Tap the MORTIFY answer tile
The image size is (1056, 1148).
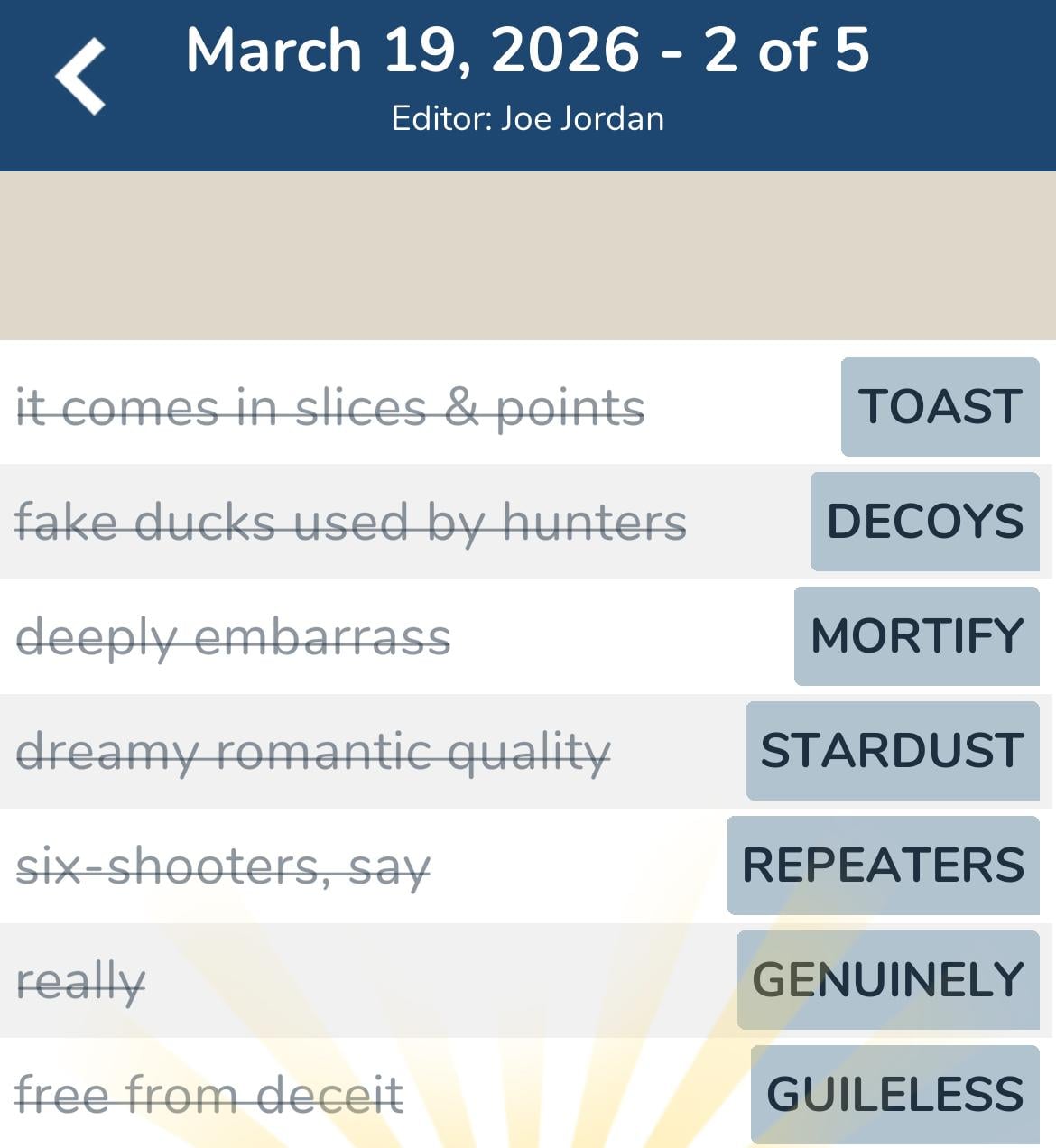coord(915,636)
